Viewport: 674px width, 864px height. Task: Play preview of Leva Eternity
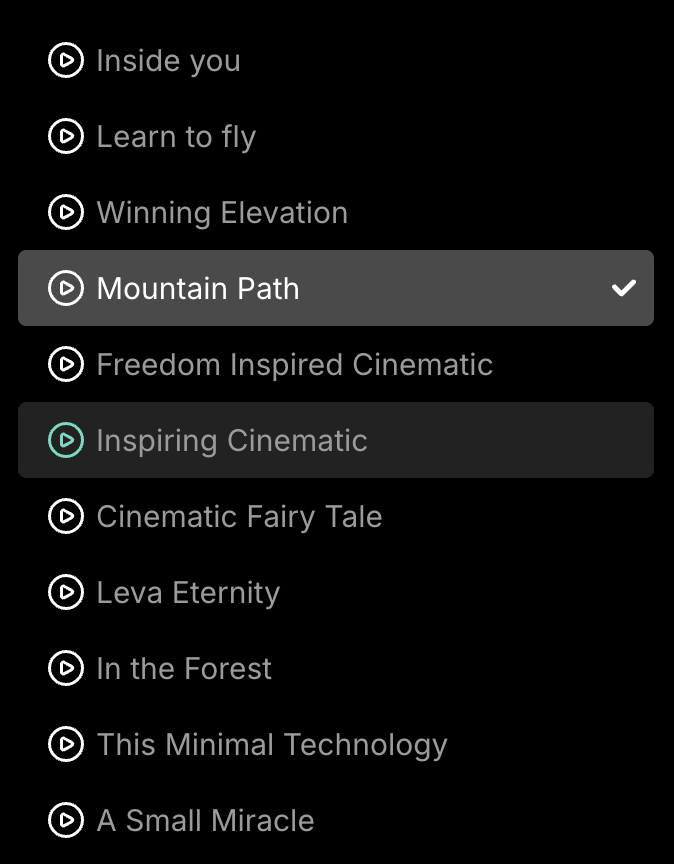(66, 592)
